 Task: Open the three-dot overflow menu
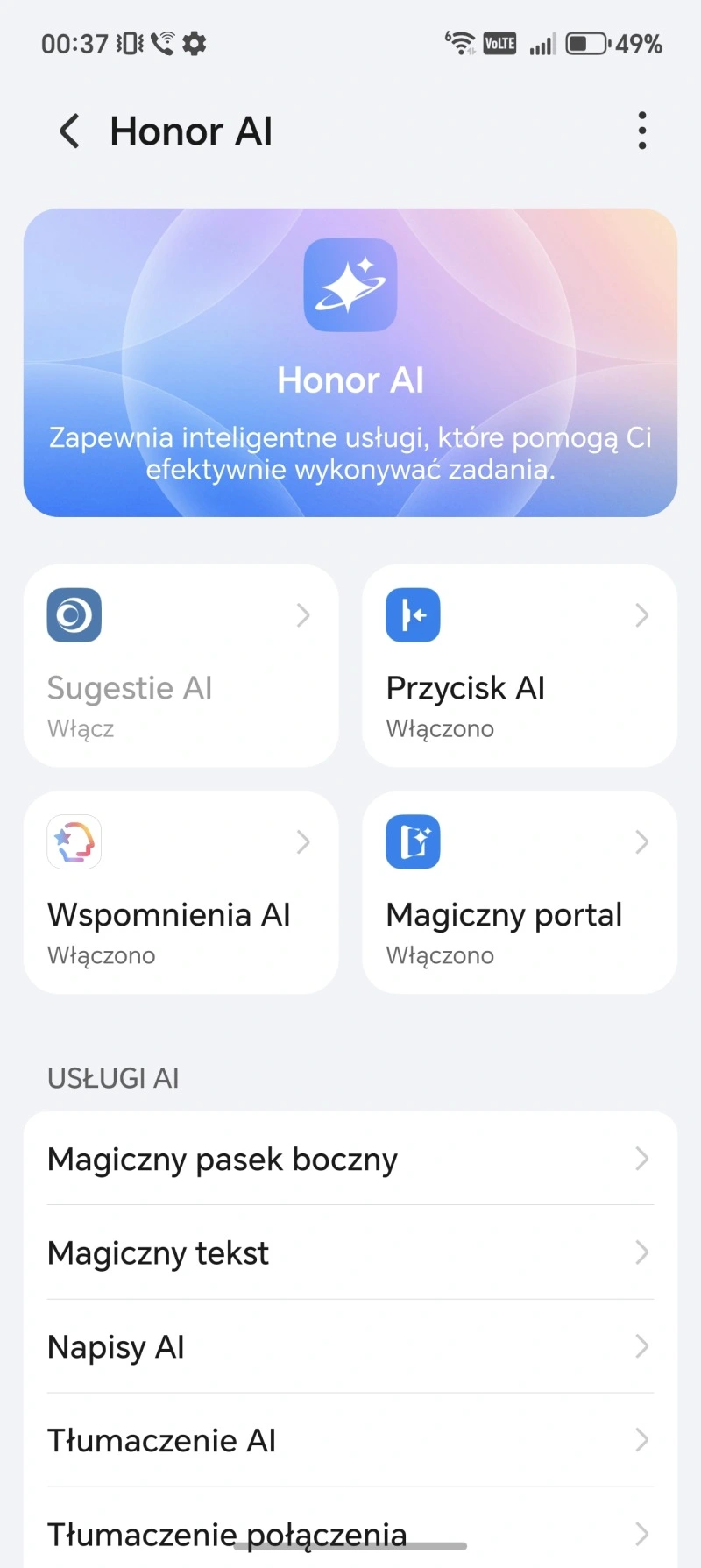[642, 131]
